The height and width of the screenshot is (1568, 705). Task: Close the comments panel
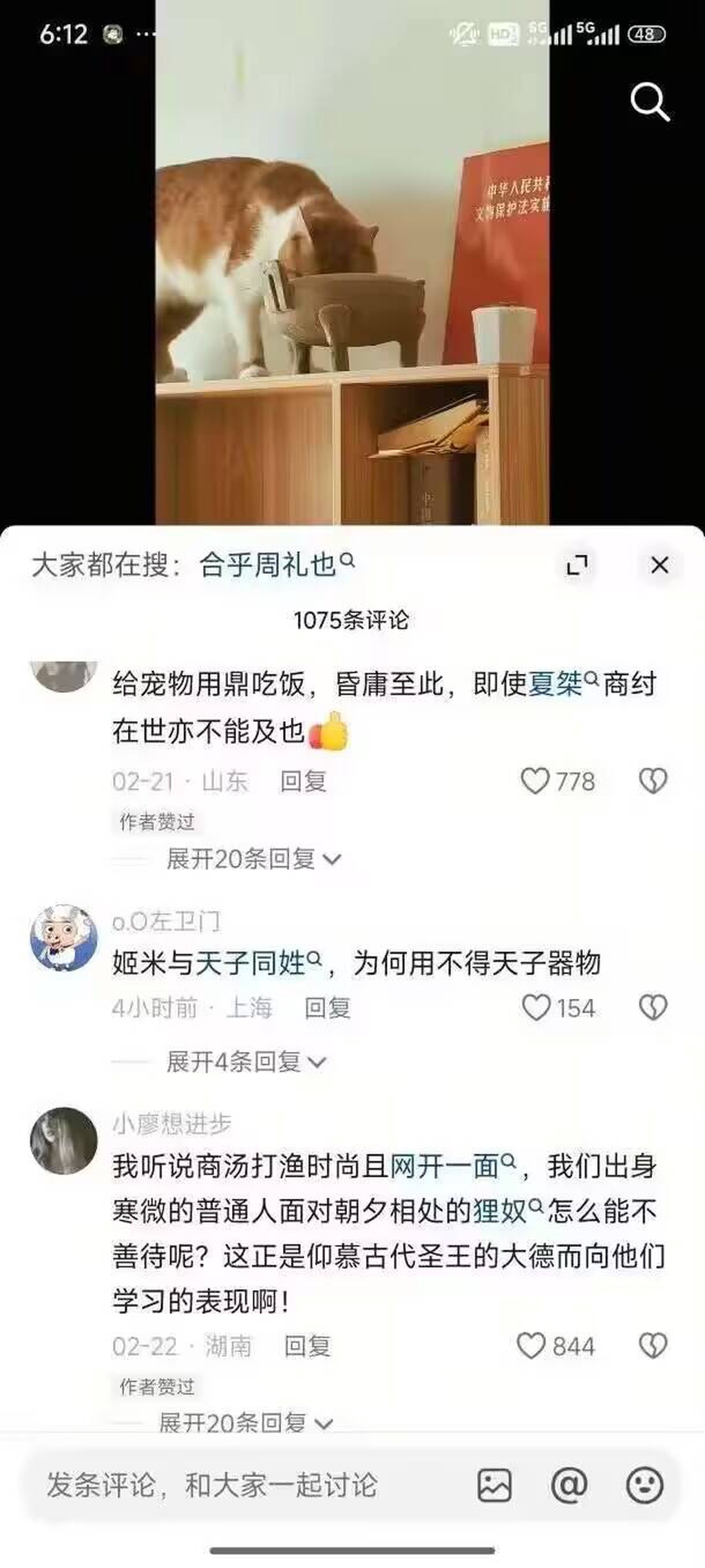point(660,565)
